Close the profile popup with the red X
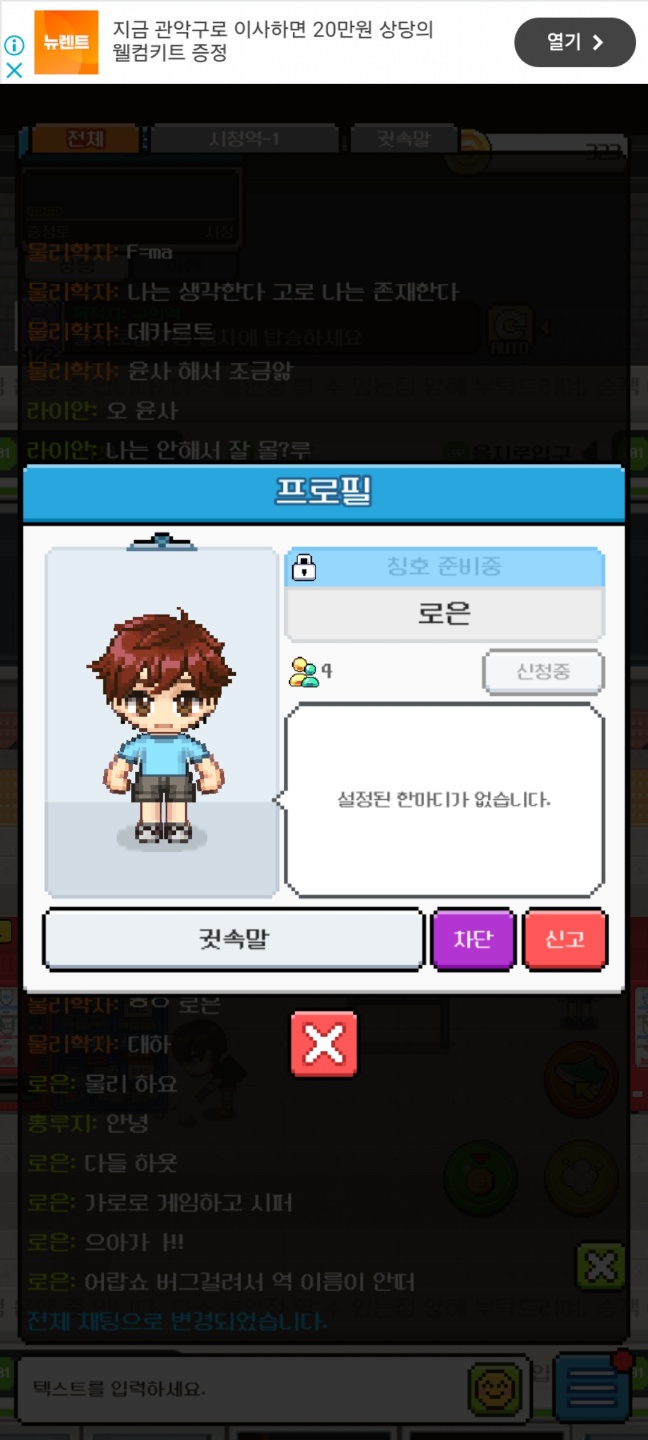Image resolution: width=648 pixels, height=1440 pixels. pyautogui.click(x=324, y=1044)
